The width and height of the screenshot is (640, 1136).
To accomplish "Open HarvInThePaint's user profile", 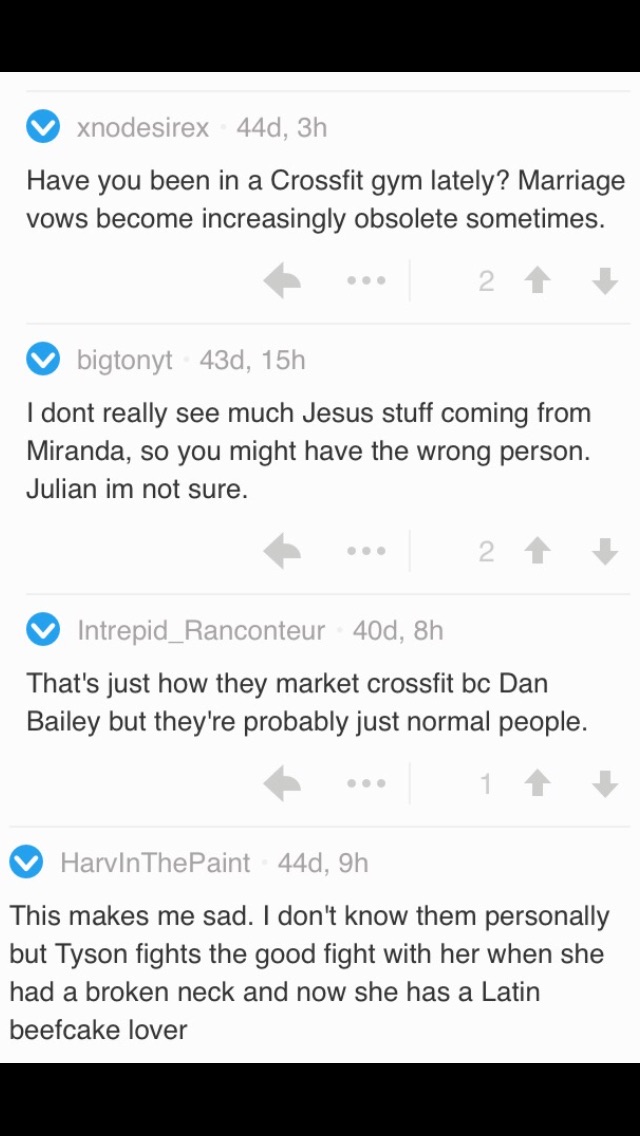I will point(155,863).
